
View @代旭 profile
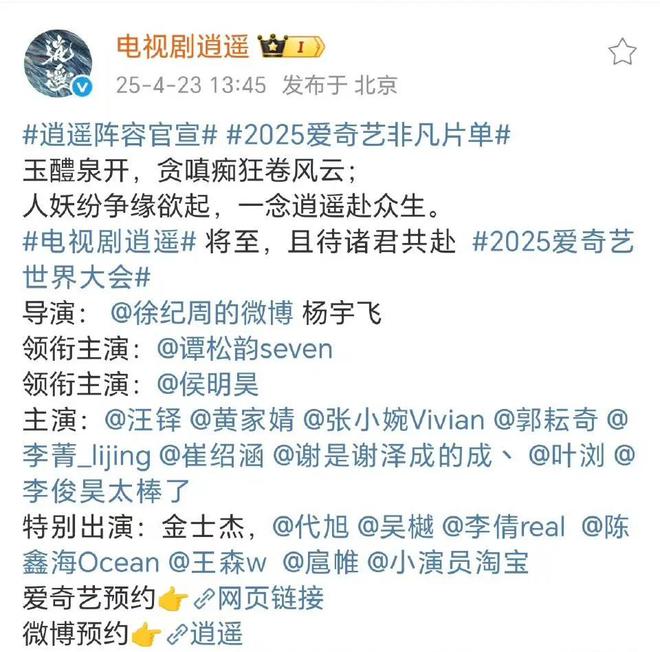(x=310, y=527)
